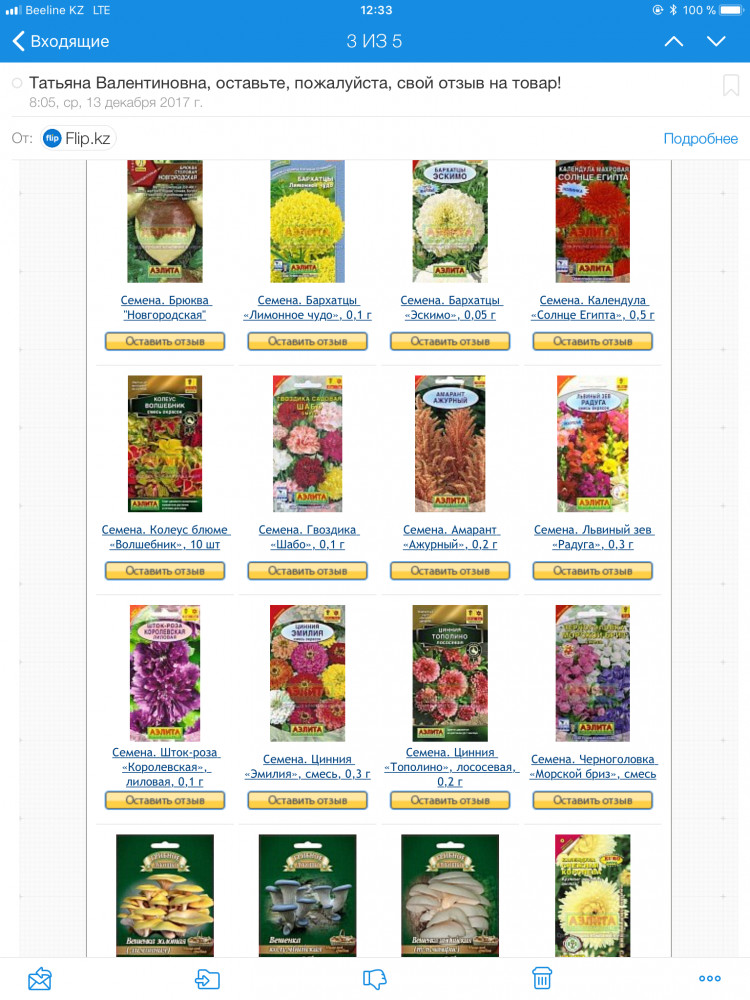Screen dimensions: 750x1000
Task: Leave review for Бархатцы «Лимонное чудо»
Action: click(307, 341)
